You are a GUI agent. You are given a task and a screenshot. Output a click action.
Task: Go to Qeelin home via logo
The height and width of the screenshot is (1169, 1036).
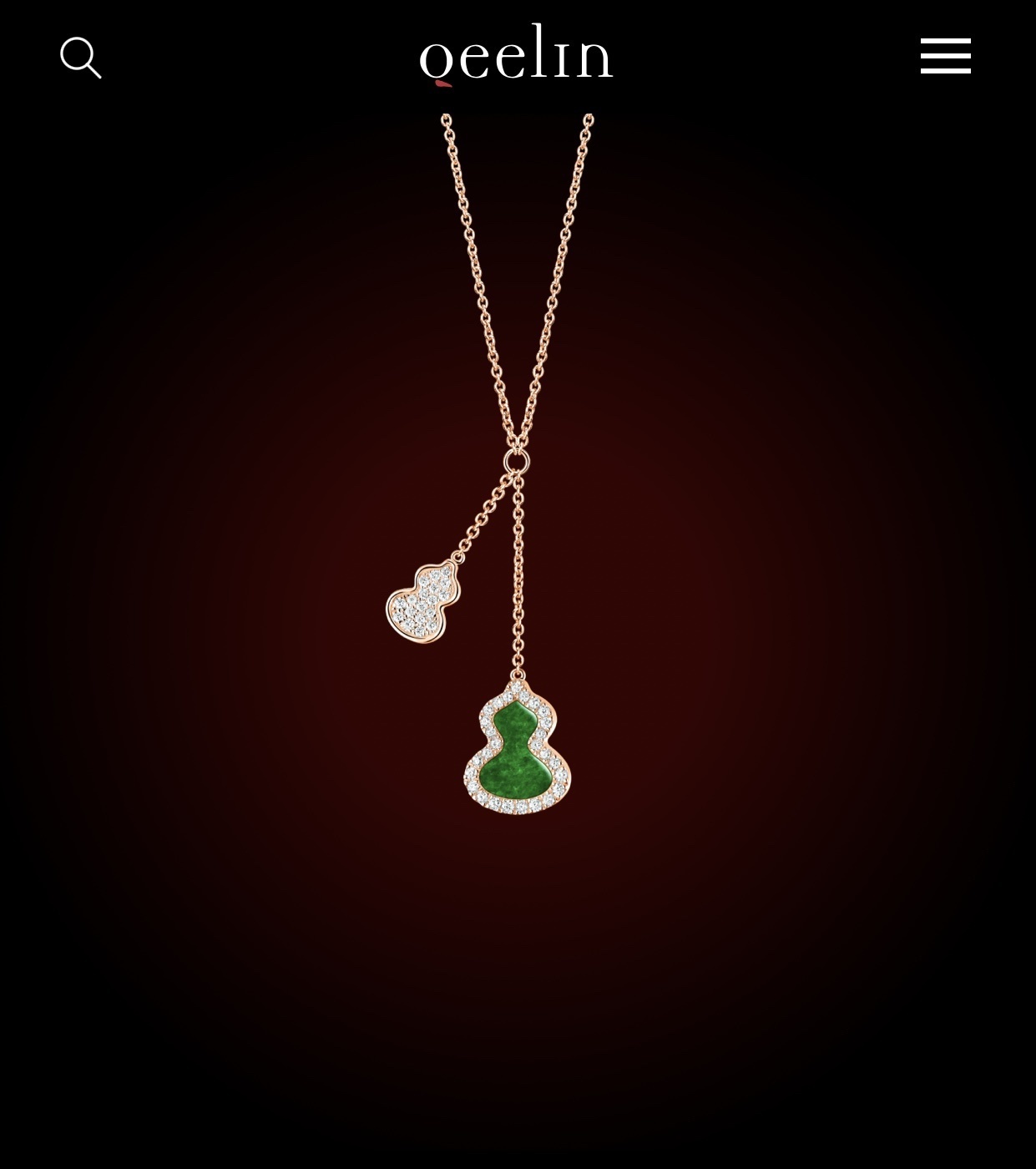516,55
